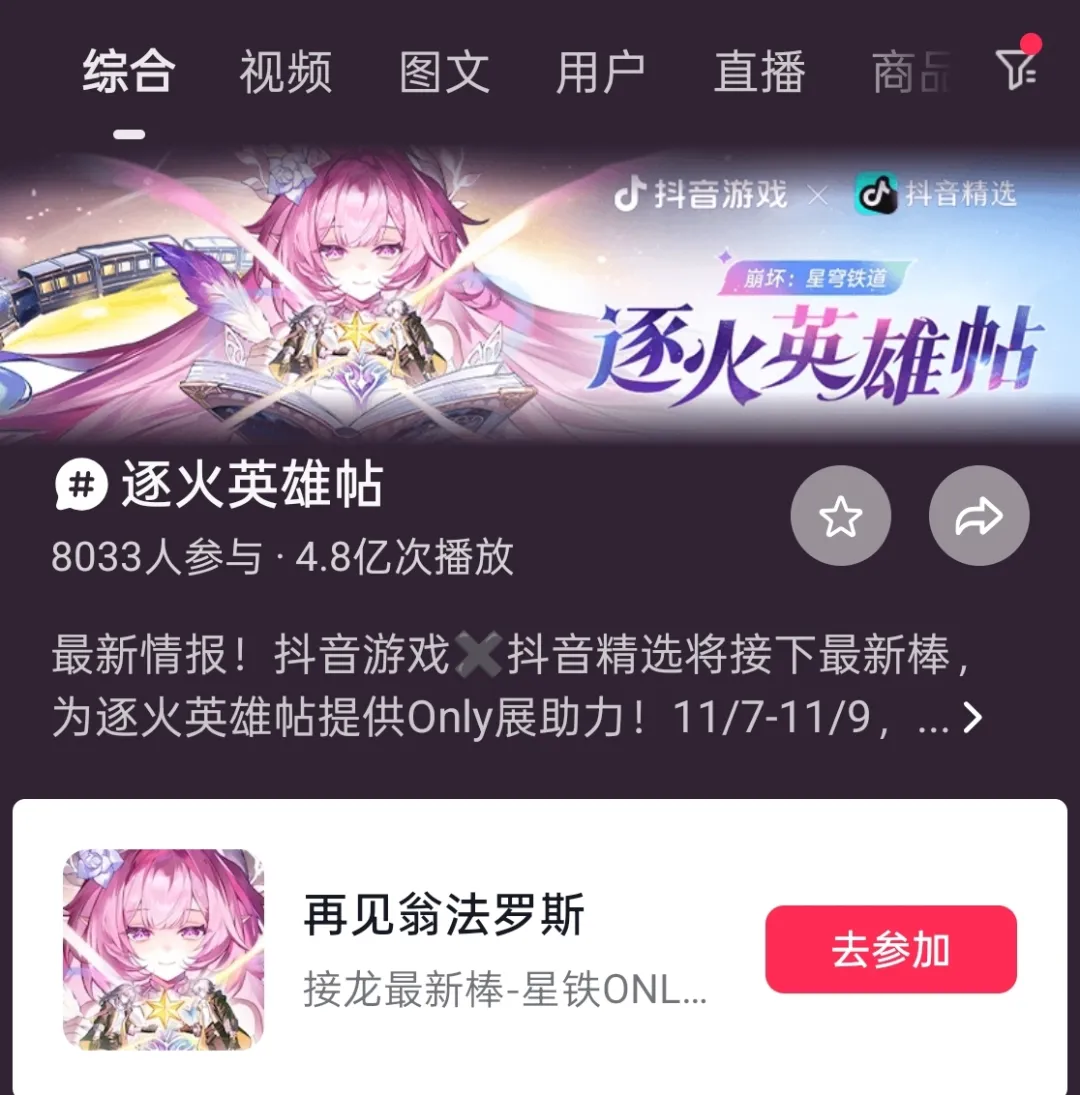Share the topic via the share arrow icon

pyautogui.click(x=978, y=515)
